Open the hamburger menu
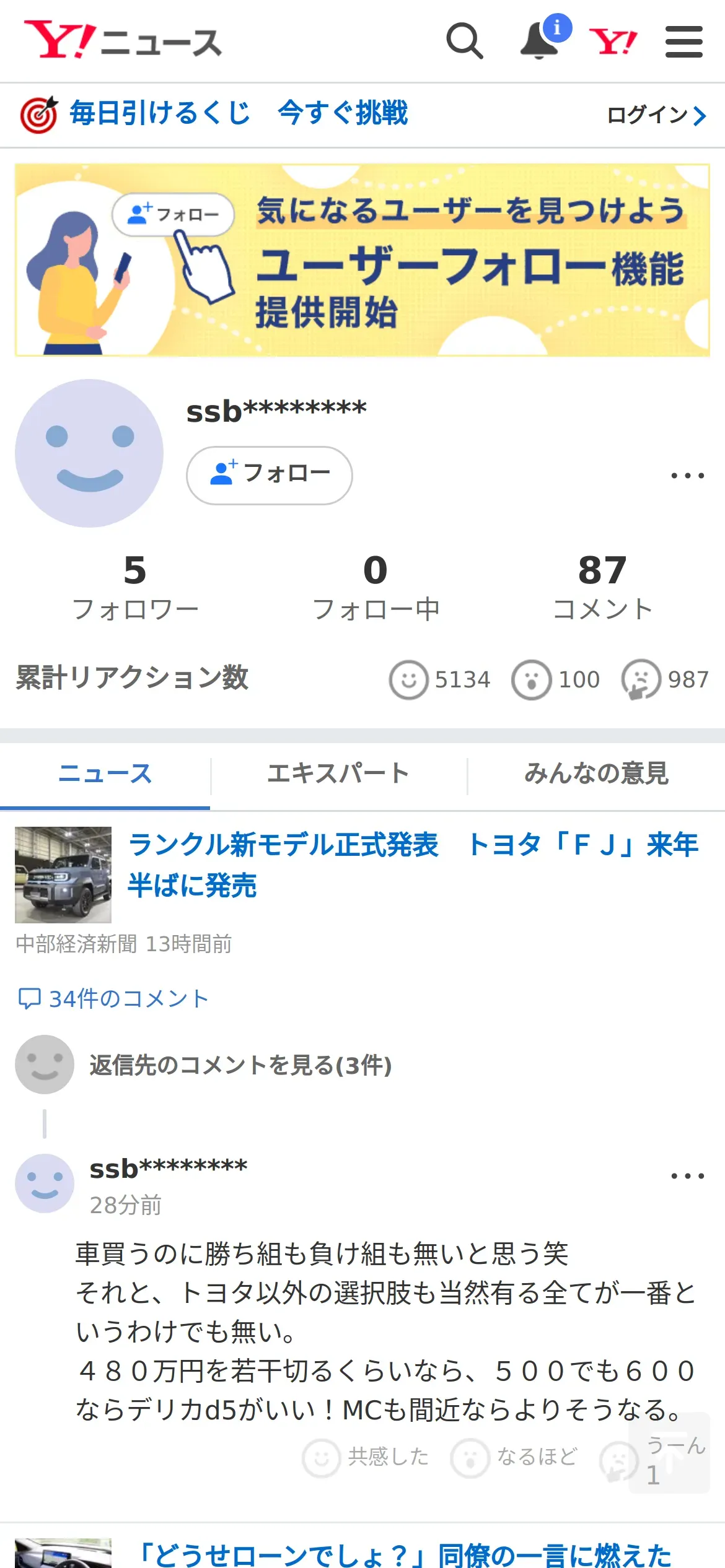The height and width of the screenshot is (1568, 725). (x=683, y=42)
